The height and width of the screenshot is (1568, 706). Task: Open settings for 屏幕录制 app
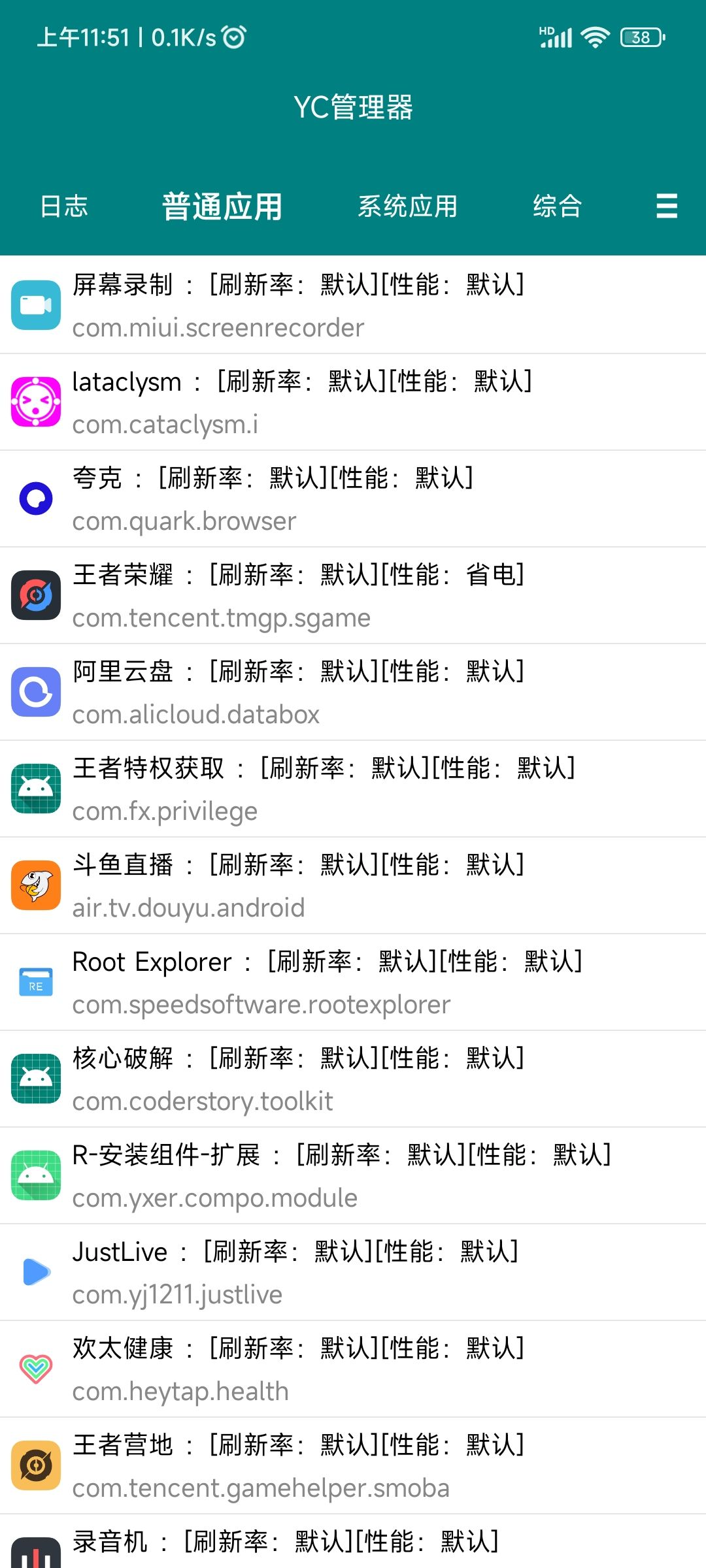pyautogui.click(x=353, y=305)
